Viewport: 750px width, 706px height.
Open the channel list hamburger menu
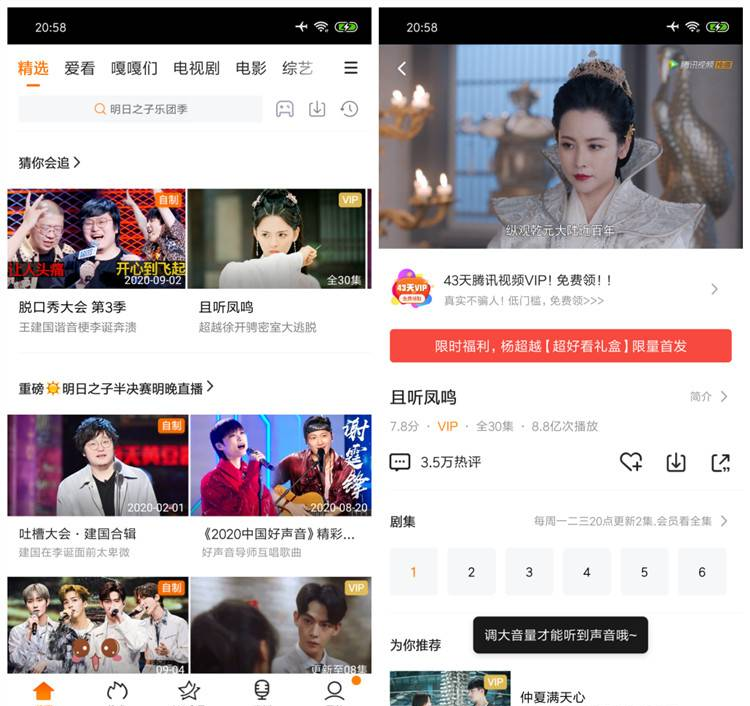[351, 68]
